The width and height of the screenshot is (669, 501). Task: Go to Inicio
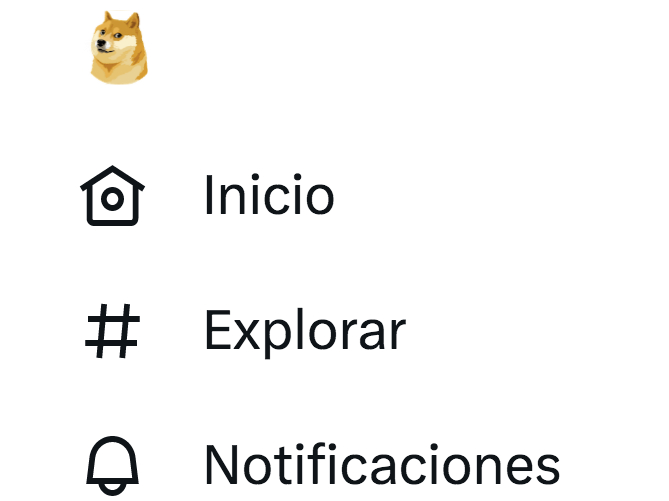click(268, 195)
